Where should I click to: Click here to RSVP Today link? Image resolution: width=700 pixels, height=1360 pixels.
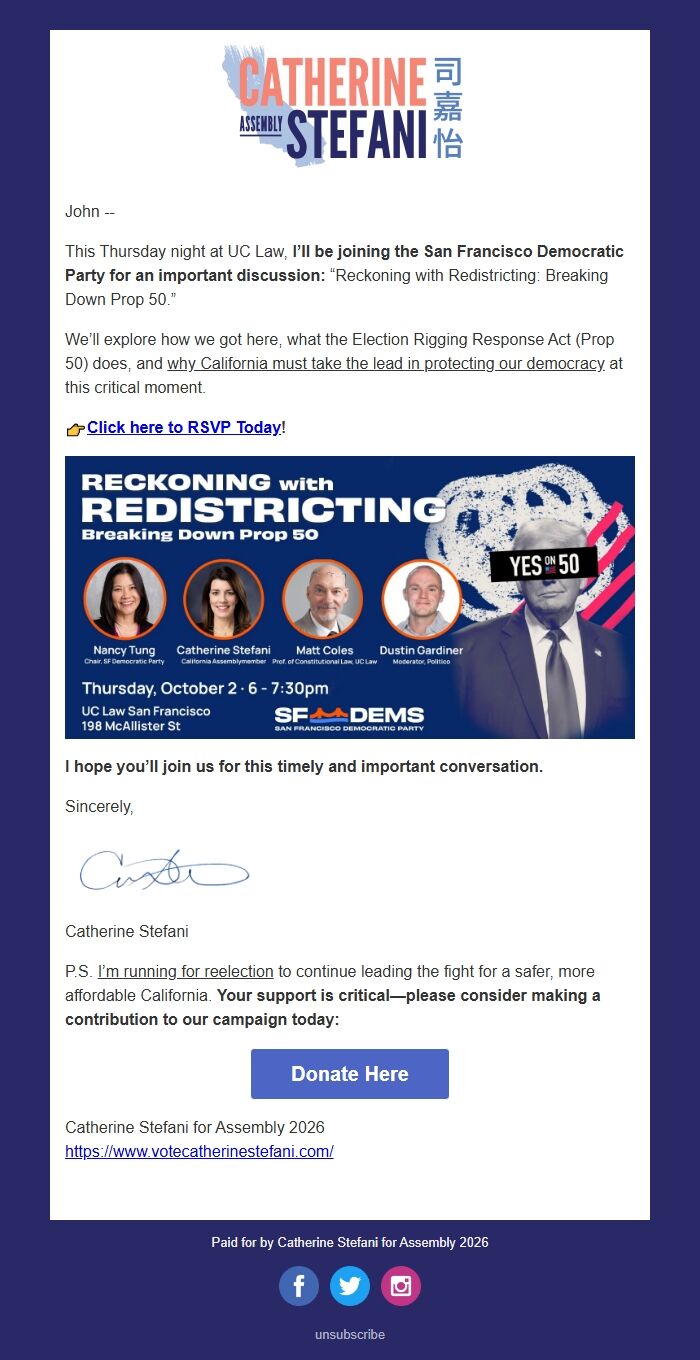click(183, 427)
